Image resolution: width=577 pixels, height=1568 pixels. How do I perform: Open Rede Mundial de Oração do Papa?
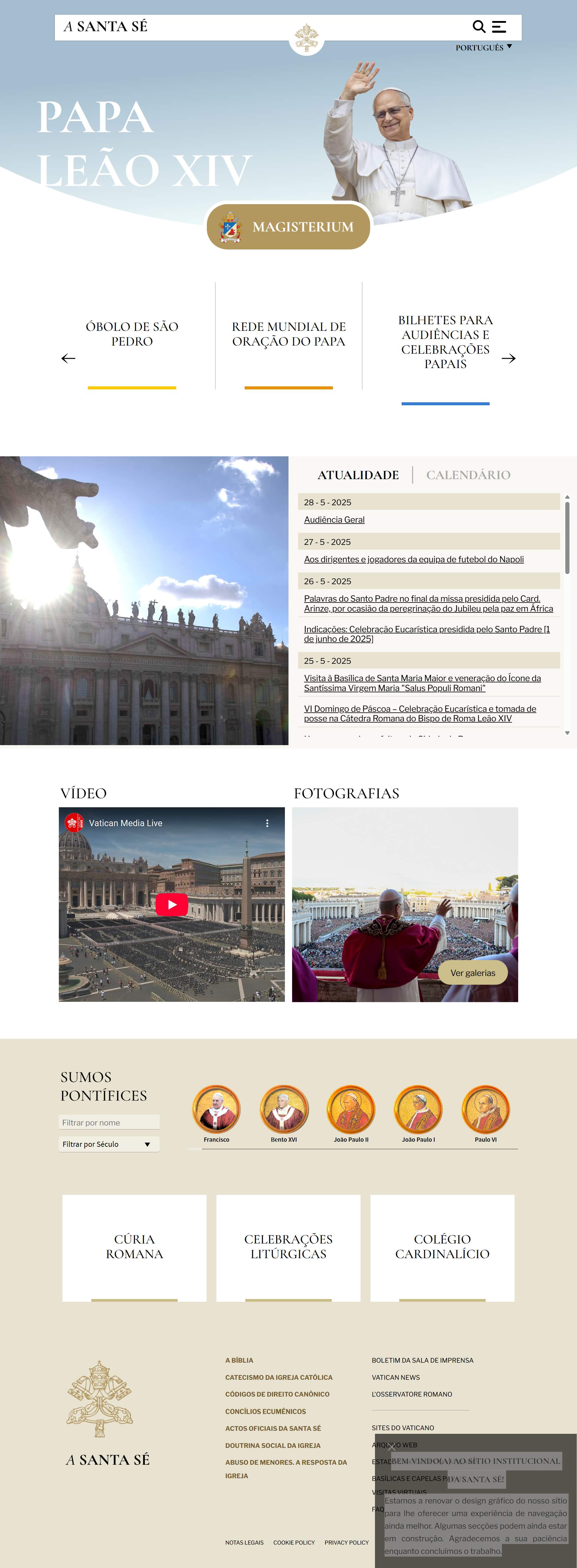pos(288,334)
